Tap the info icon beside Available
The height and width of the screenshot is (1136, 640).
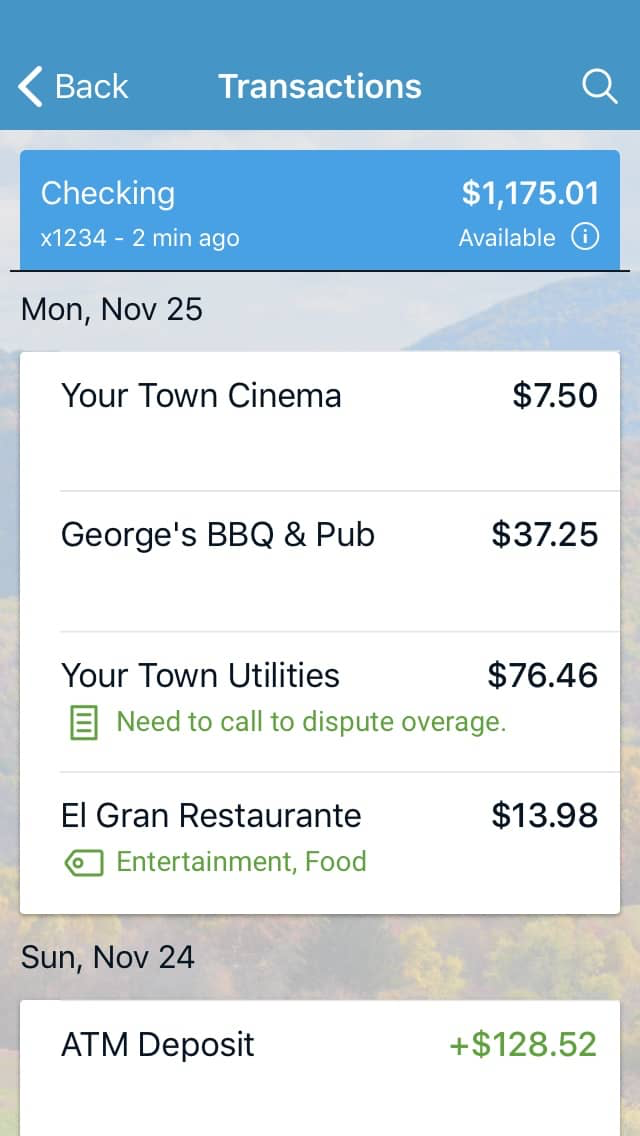click(x=585, y=238)
